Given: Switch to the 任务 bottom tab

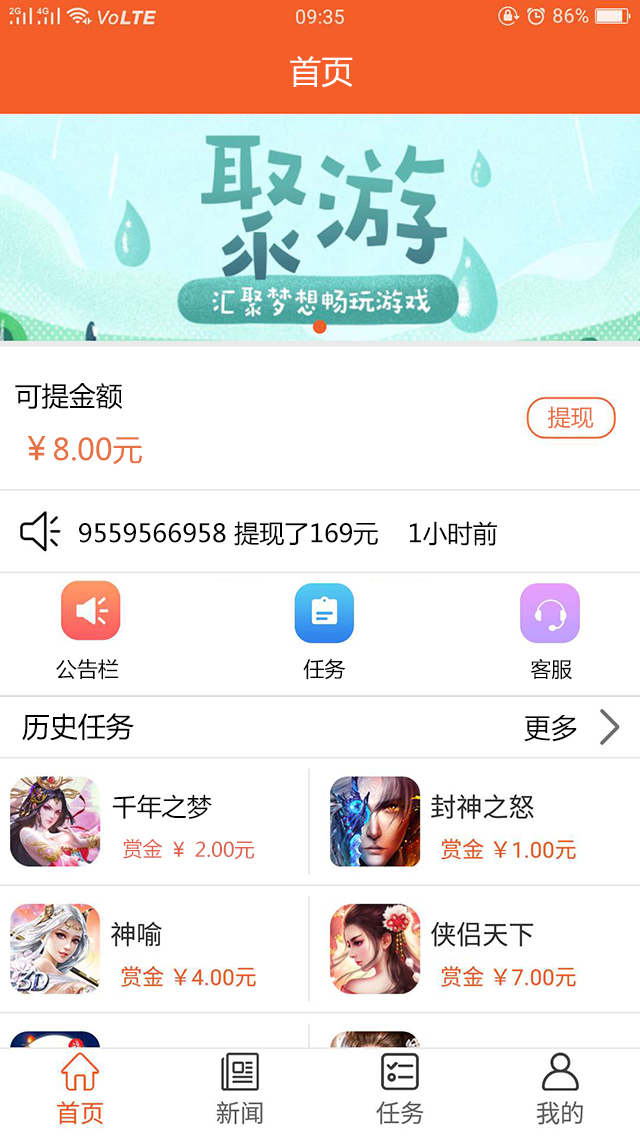Looking at the screenshot, I should coord(400,1088).
